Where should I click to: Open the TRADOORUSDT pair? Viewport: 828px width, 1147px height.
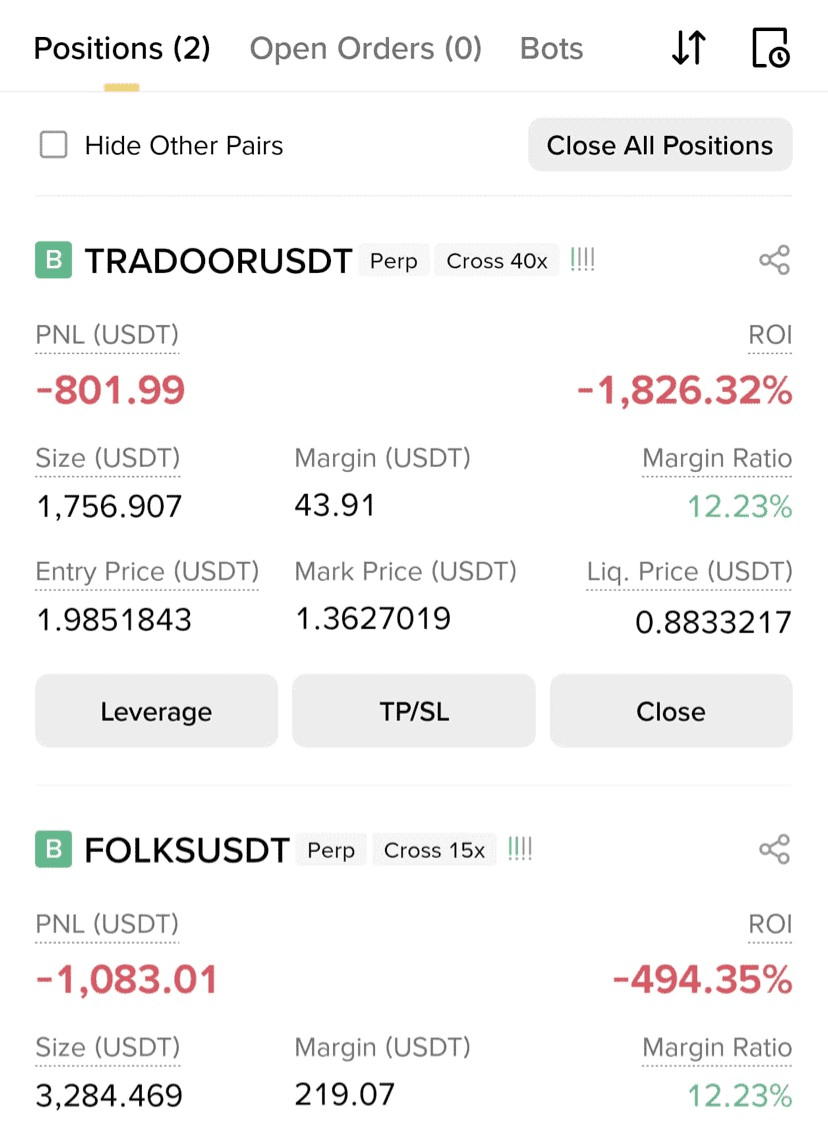218,261
